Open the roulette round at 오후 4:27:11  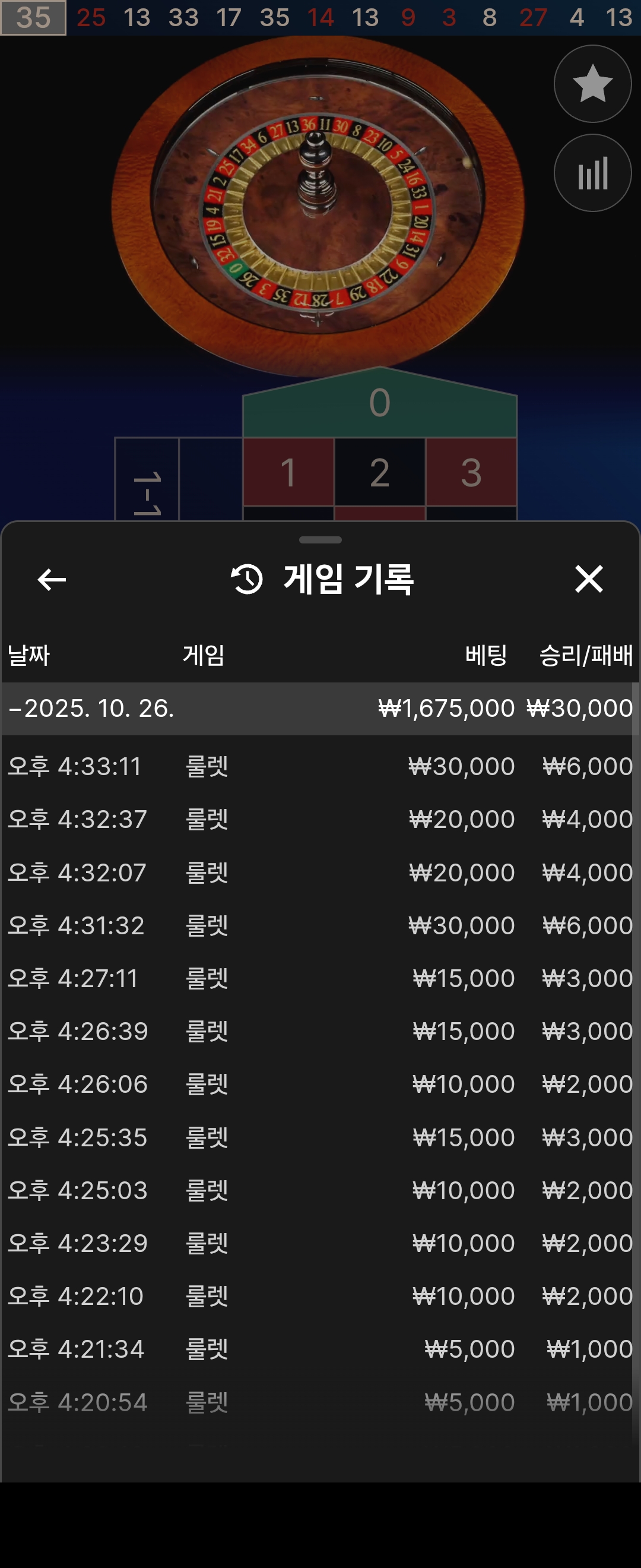[320, 978]
